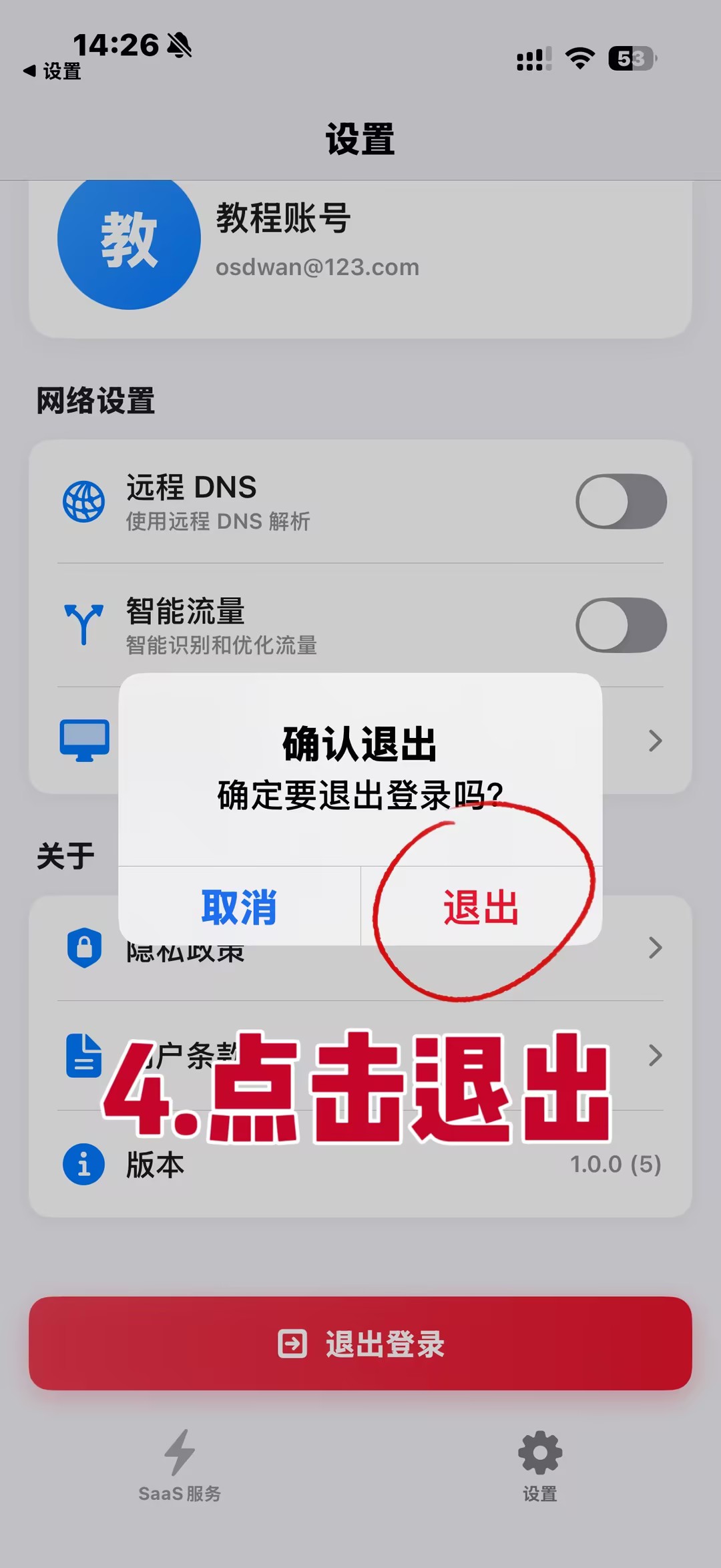Screen dimensions: 721x1568
Task: Switch to the SaaS 服务 tab
Action: pos(180,1466)
